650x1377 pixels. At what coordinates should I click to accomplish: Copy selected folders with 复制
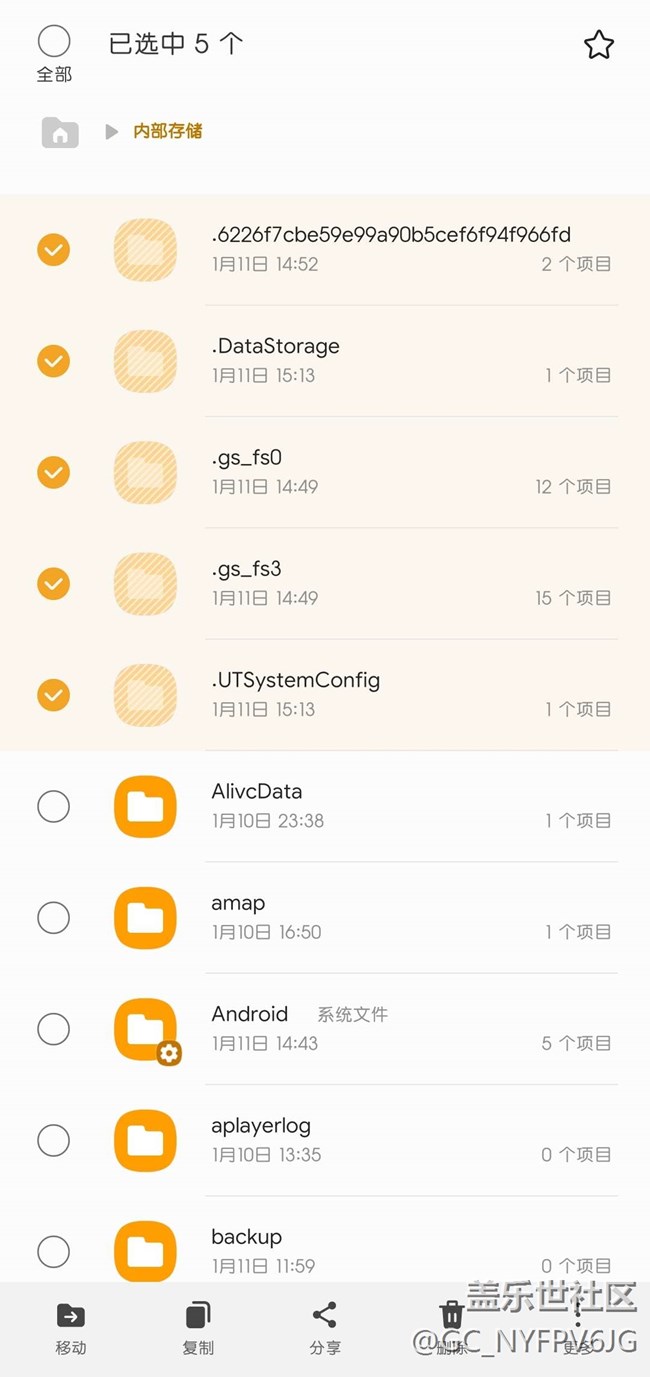tap(198, 1328)
